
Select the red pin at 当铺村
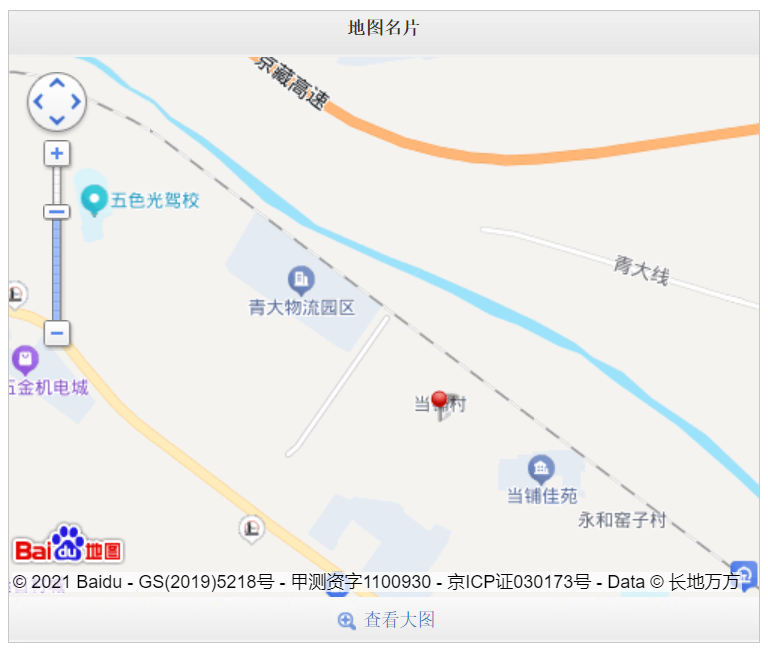tap(439, 402)
